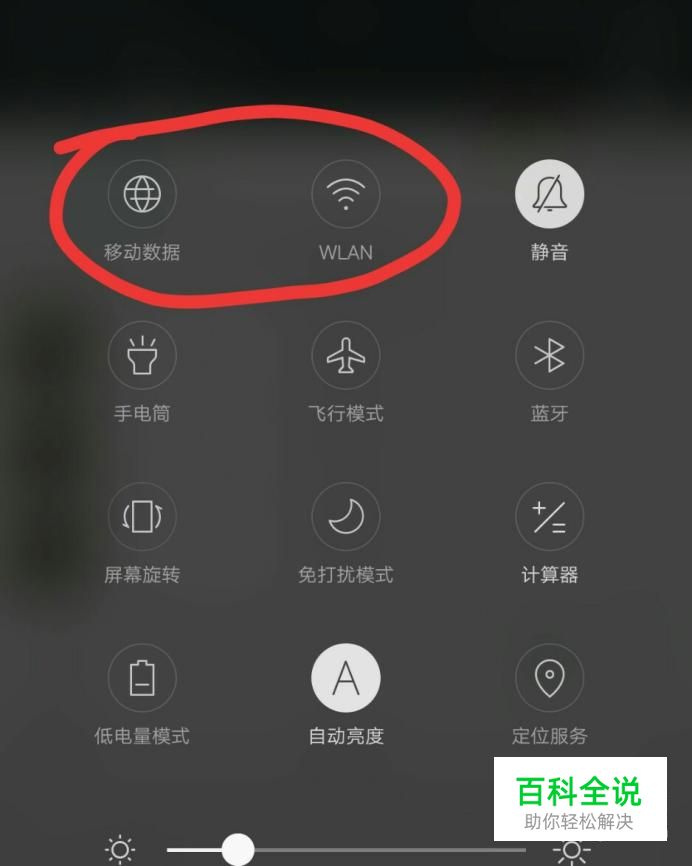Enable location services (定位服务)

pyautogui.click(x=549, y=679)
